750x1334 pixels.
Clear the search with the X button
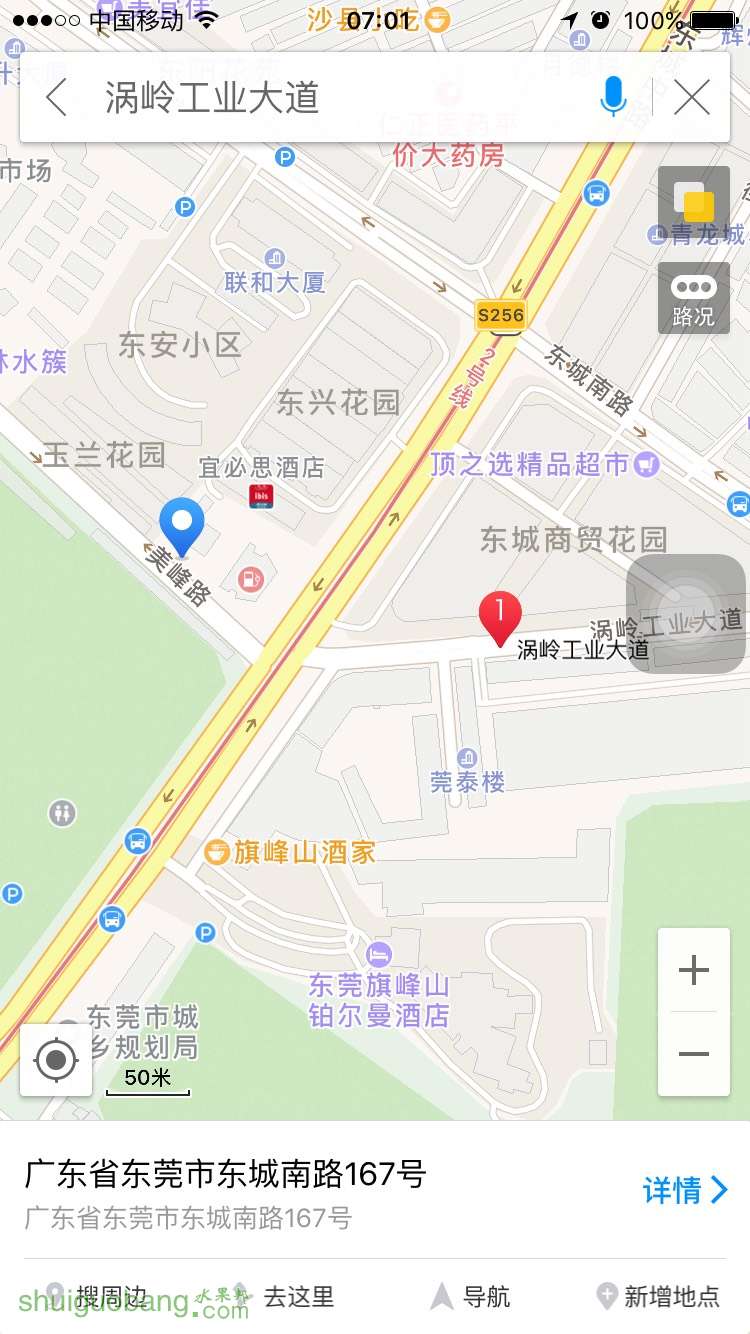pyautogui.click(x=692, y=98)
